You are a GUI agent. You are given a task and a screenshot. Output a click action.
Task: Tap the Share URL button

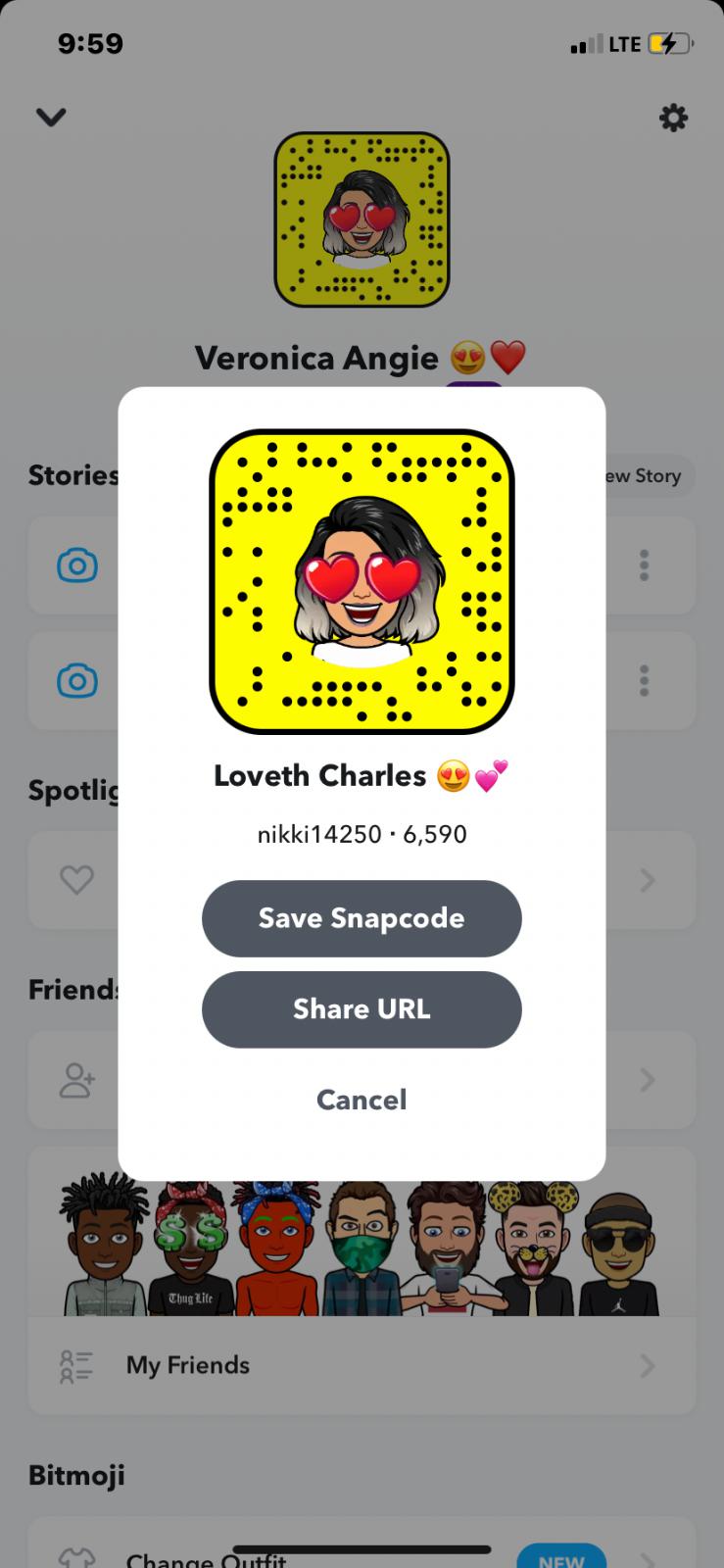pos(361,1009)
